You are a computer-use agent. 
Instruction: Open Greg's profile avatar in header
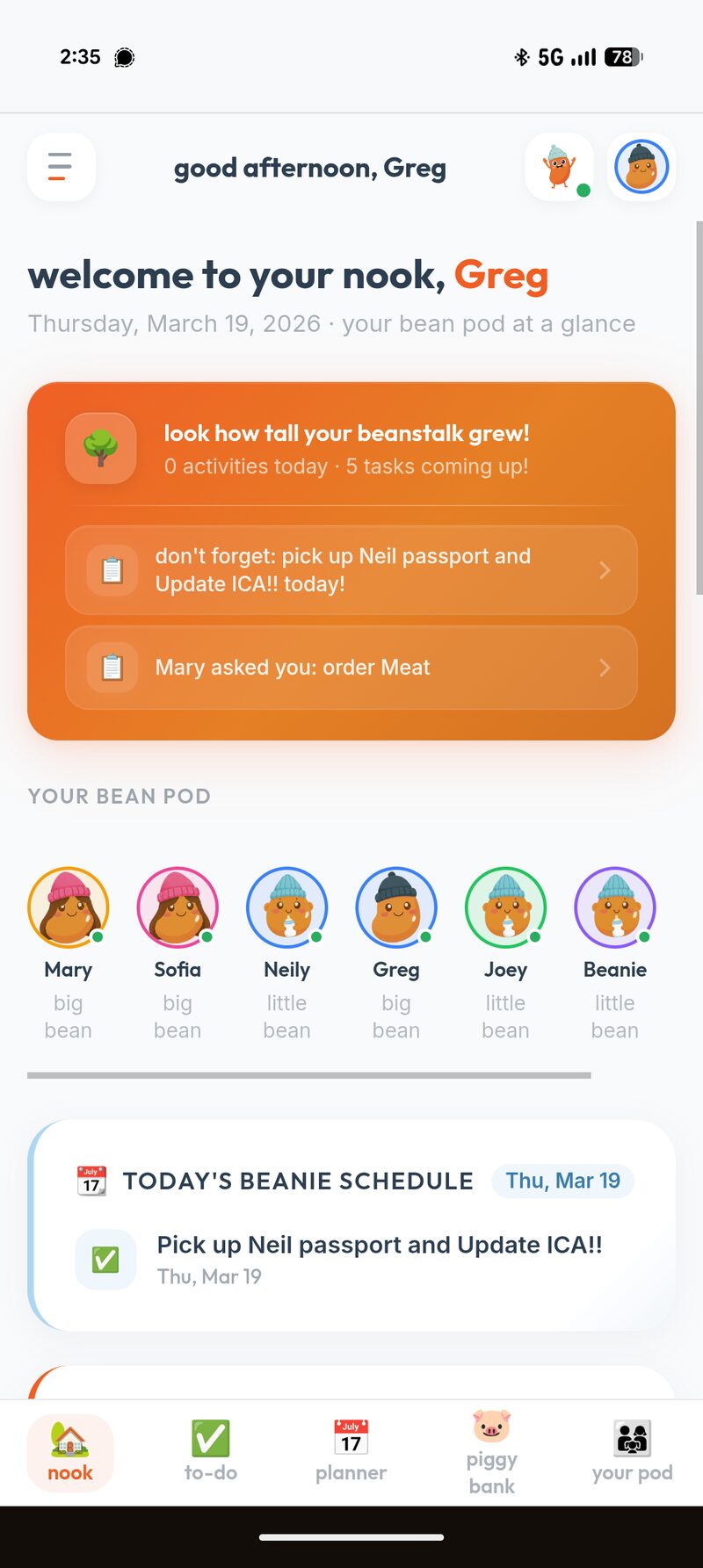pos(641,167)
